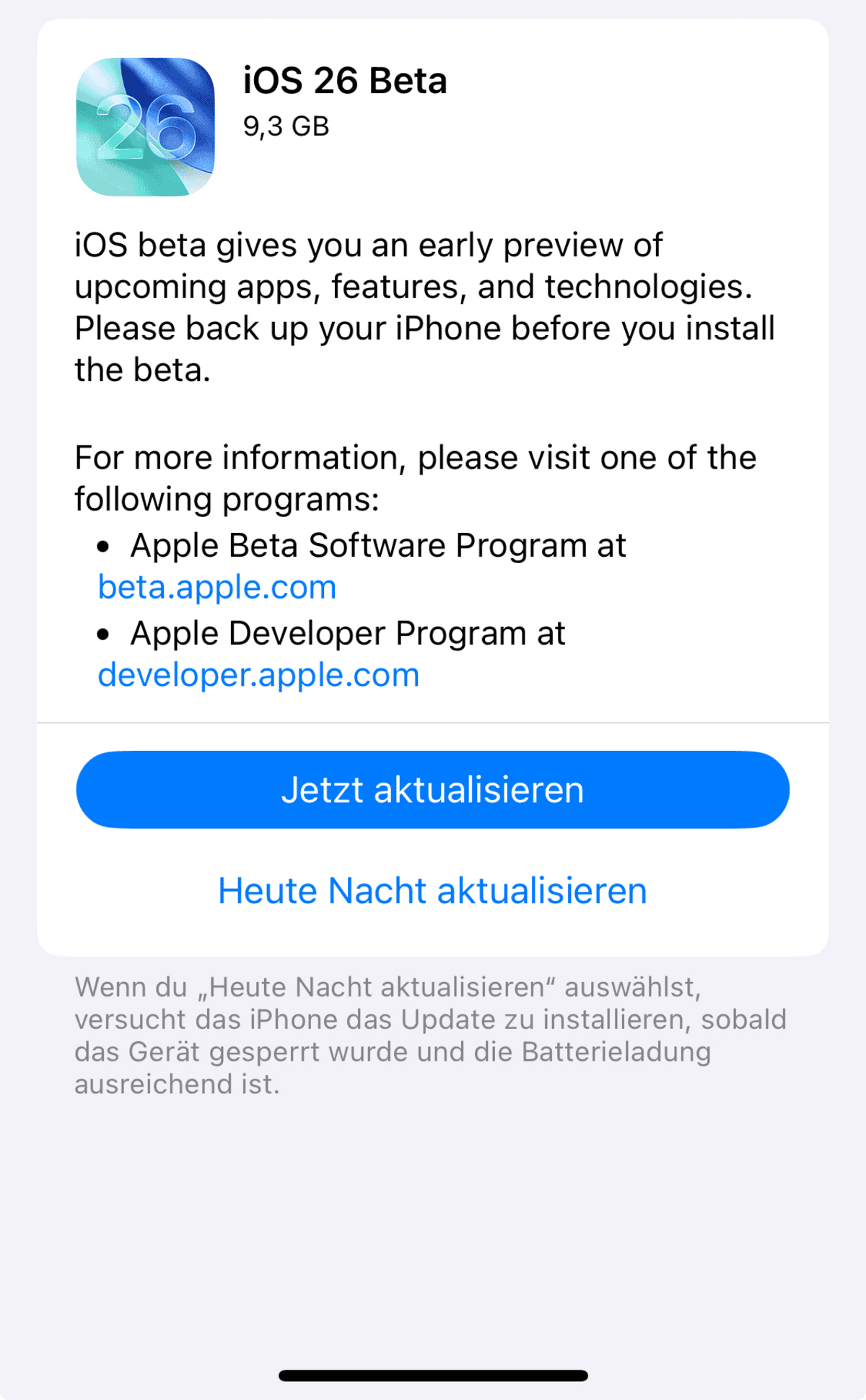Choose Heute Nacht aktualisieren
Screen dimensions: 866x1400
[433, 890]
